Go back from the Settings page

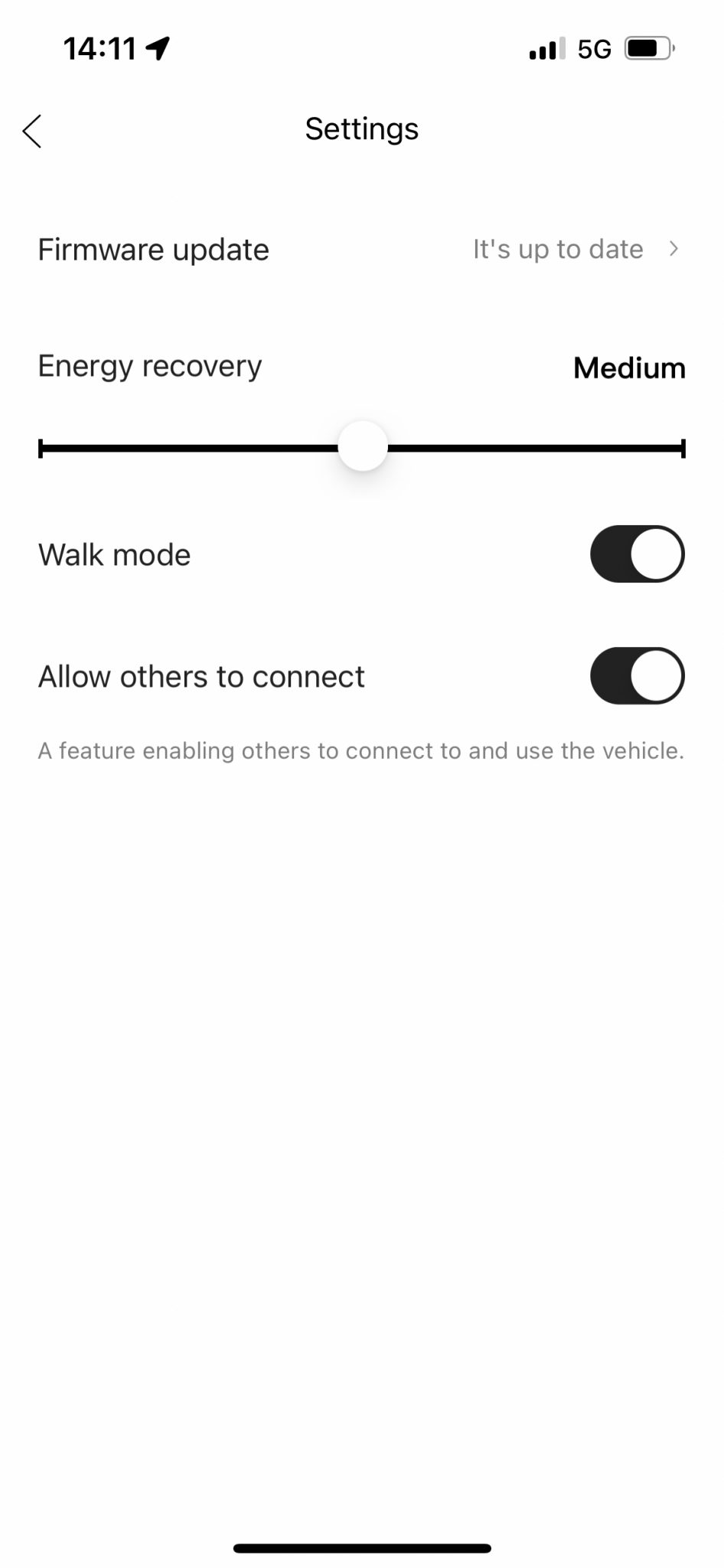point(32,131)
